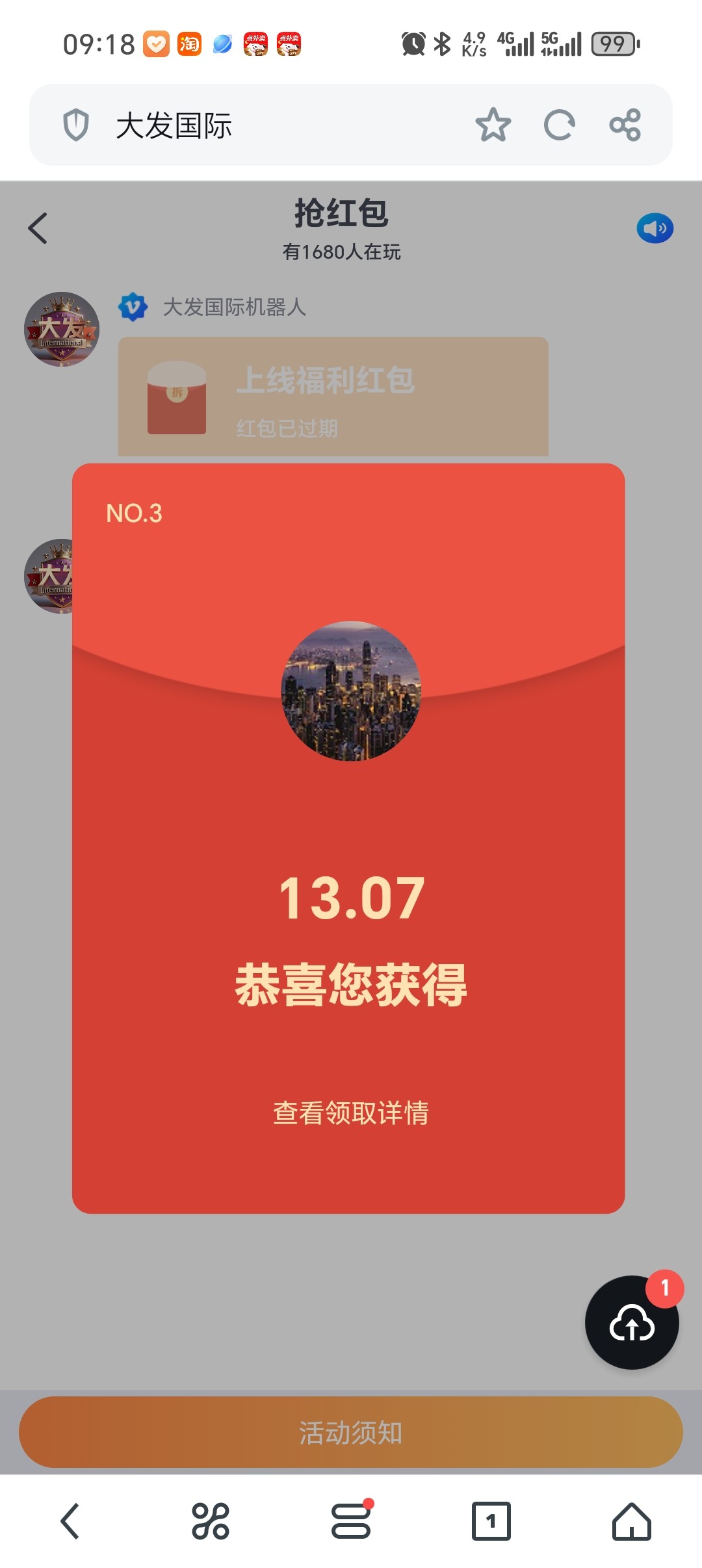This screenshot has height=1568, width=702.
Task: Open the cloud upload floating button
Action: pyautogui.click(x=632, y=1323)
